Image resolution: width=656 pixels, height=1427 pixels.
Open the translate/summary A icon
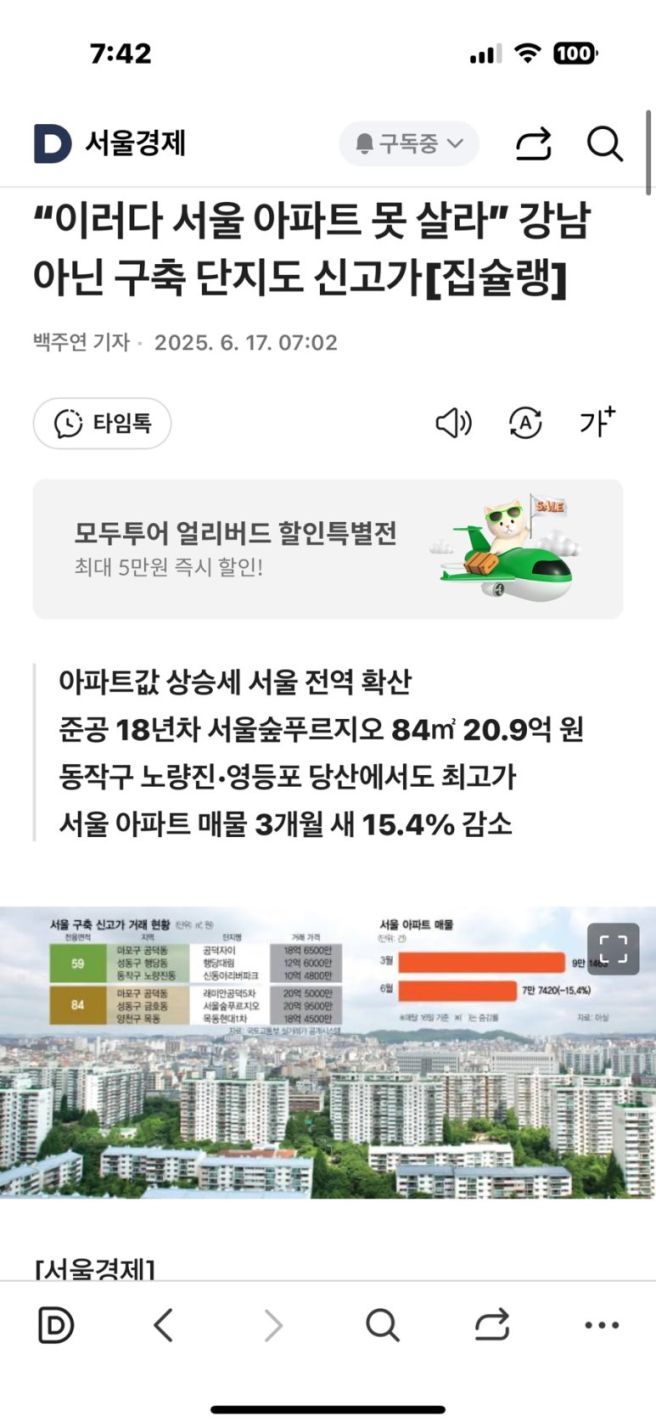pyautogui.click(x=525, y=423)
